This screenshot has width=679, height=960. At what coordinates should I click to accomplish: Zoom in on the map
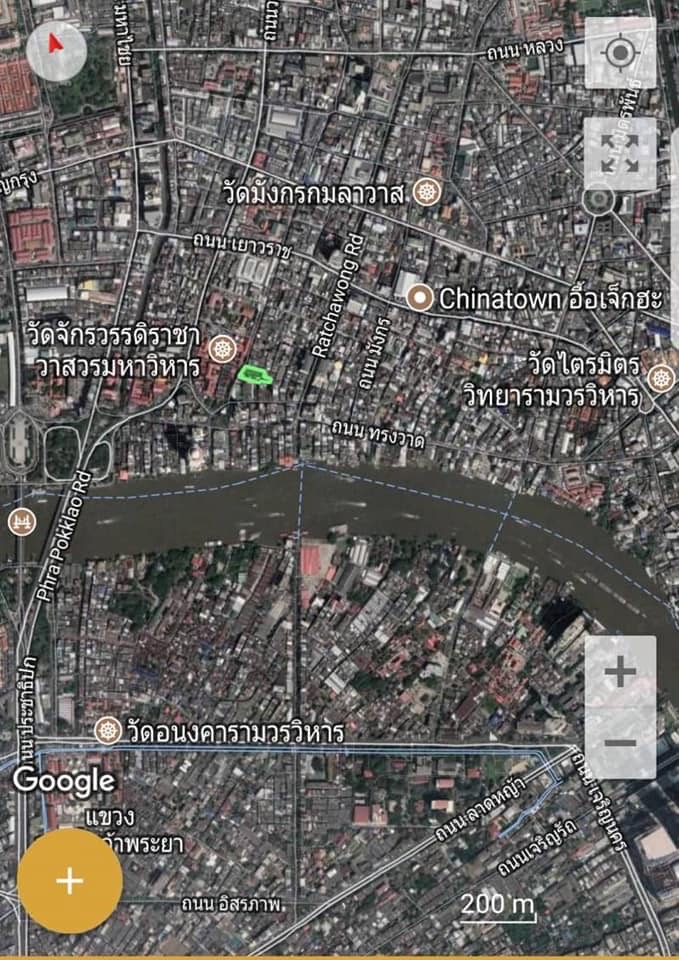tap(620, 671)
